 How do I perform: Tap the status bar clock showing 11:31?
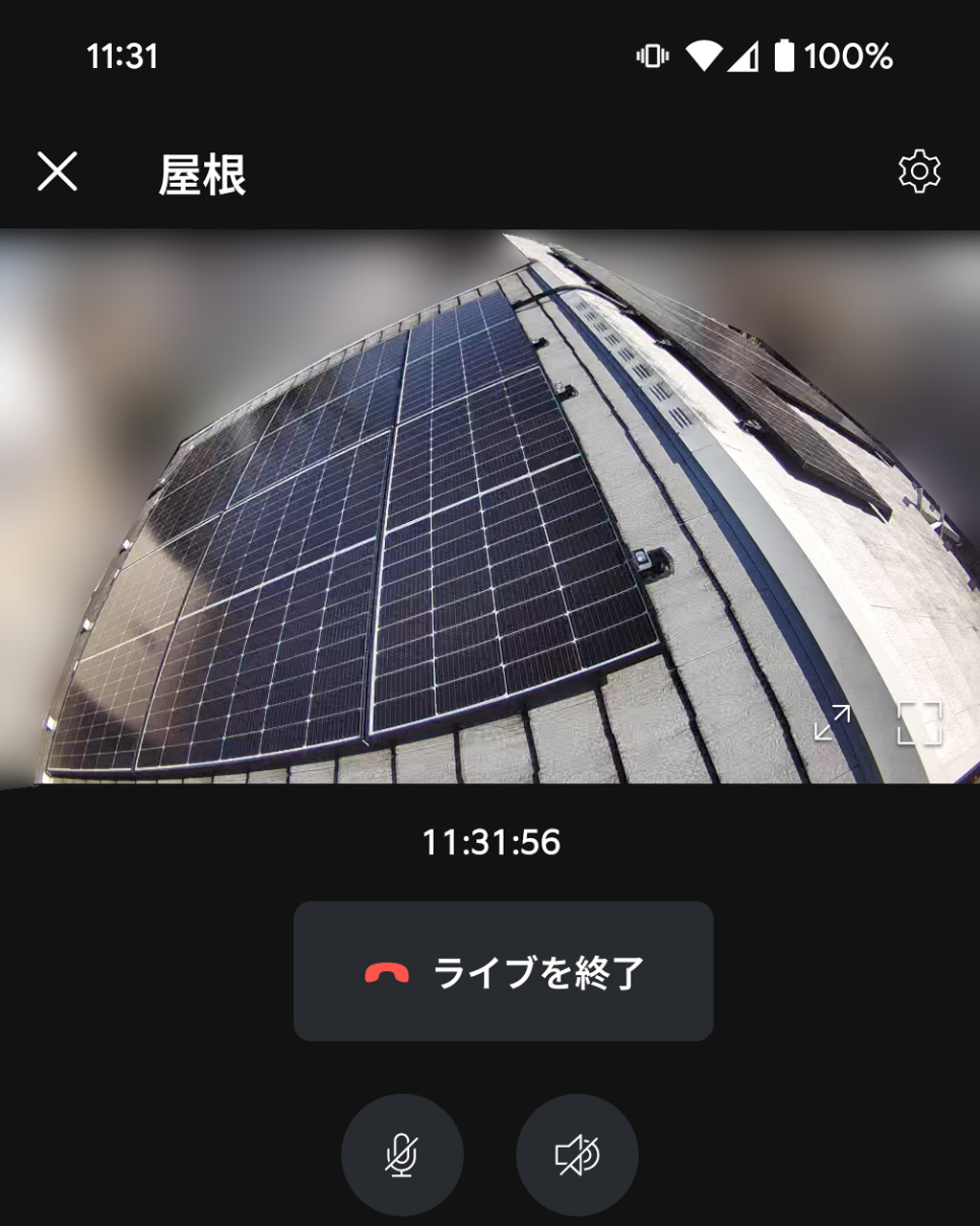point(117,57)
